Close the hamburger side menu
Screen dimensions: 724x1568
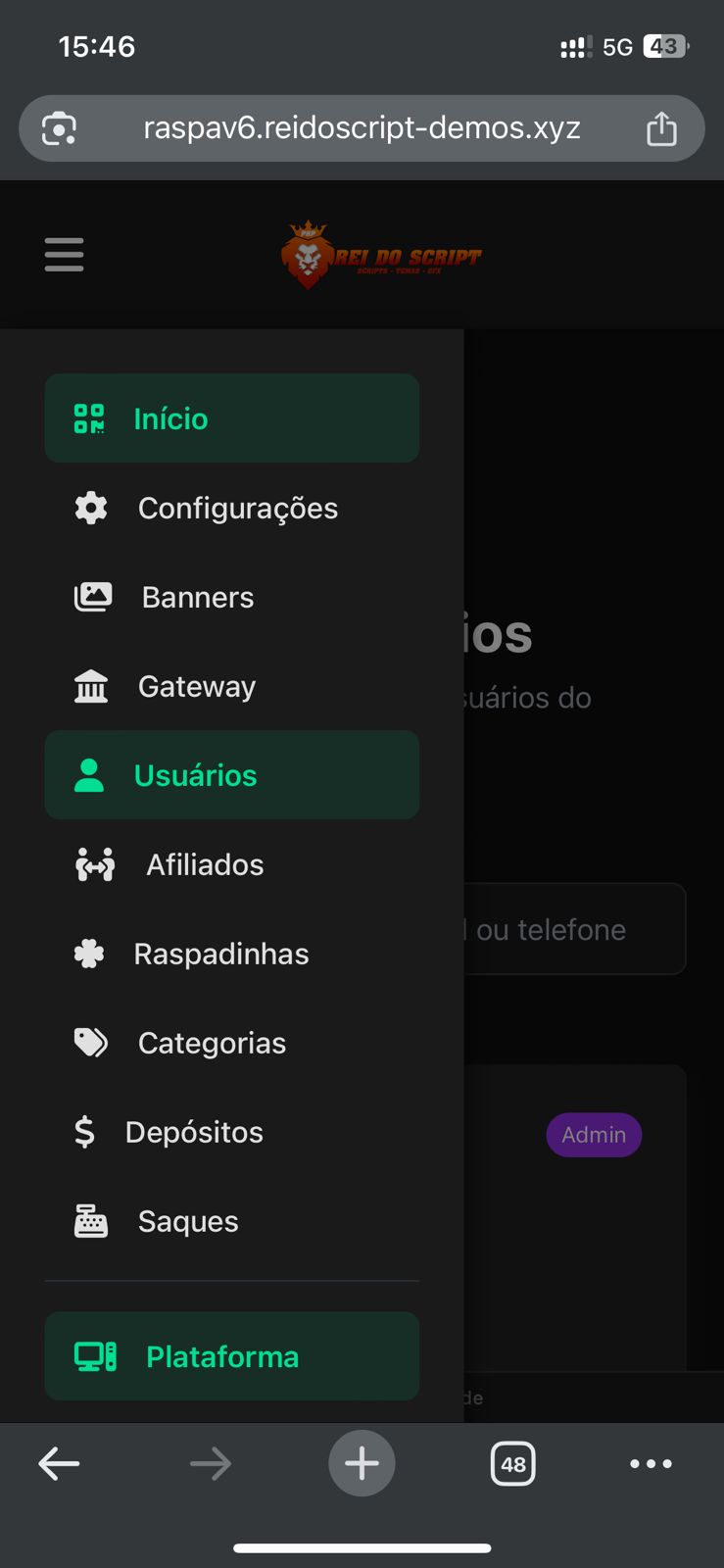tap(64, 255)
